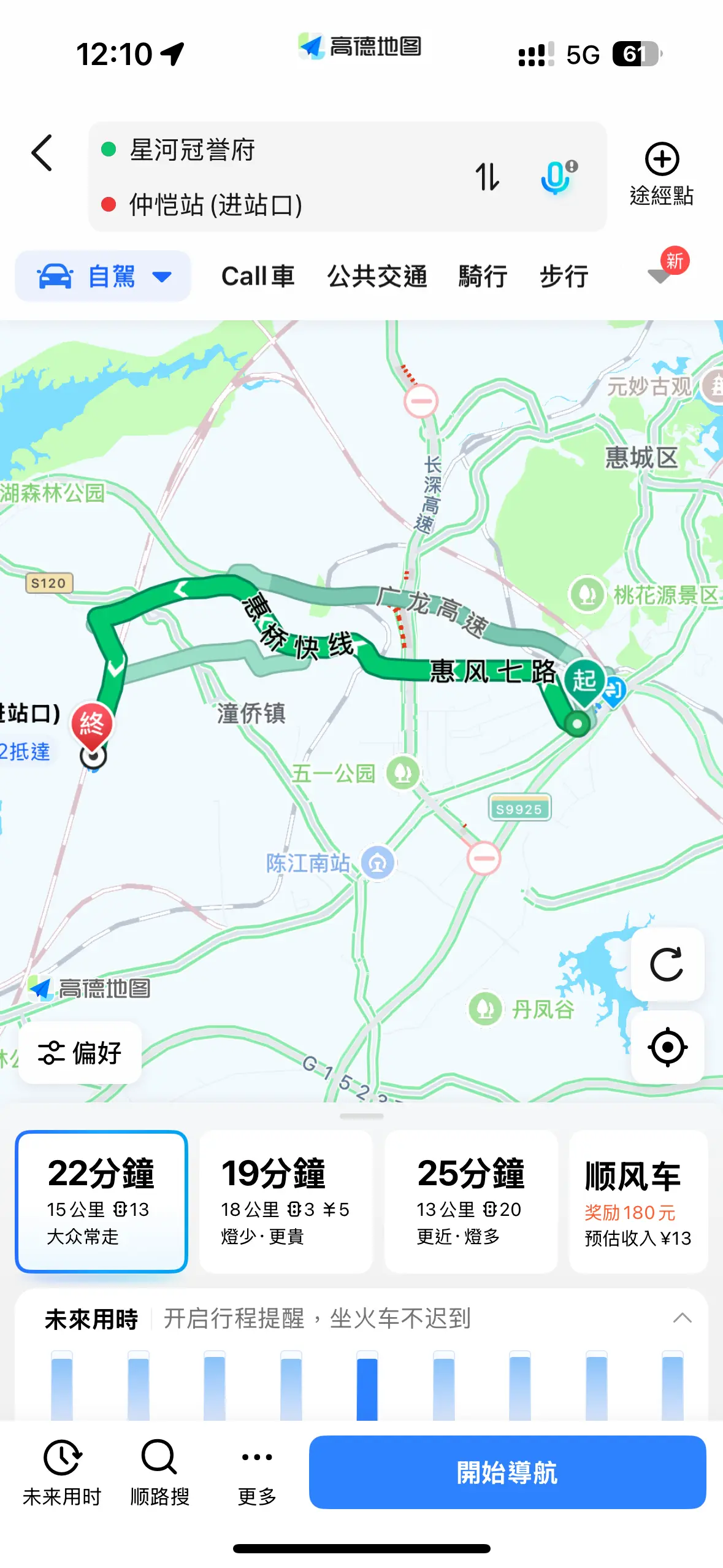723x1568 pixels.
Task: Open route 偏好 preferences
Action: [80, 1053]
